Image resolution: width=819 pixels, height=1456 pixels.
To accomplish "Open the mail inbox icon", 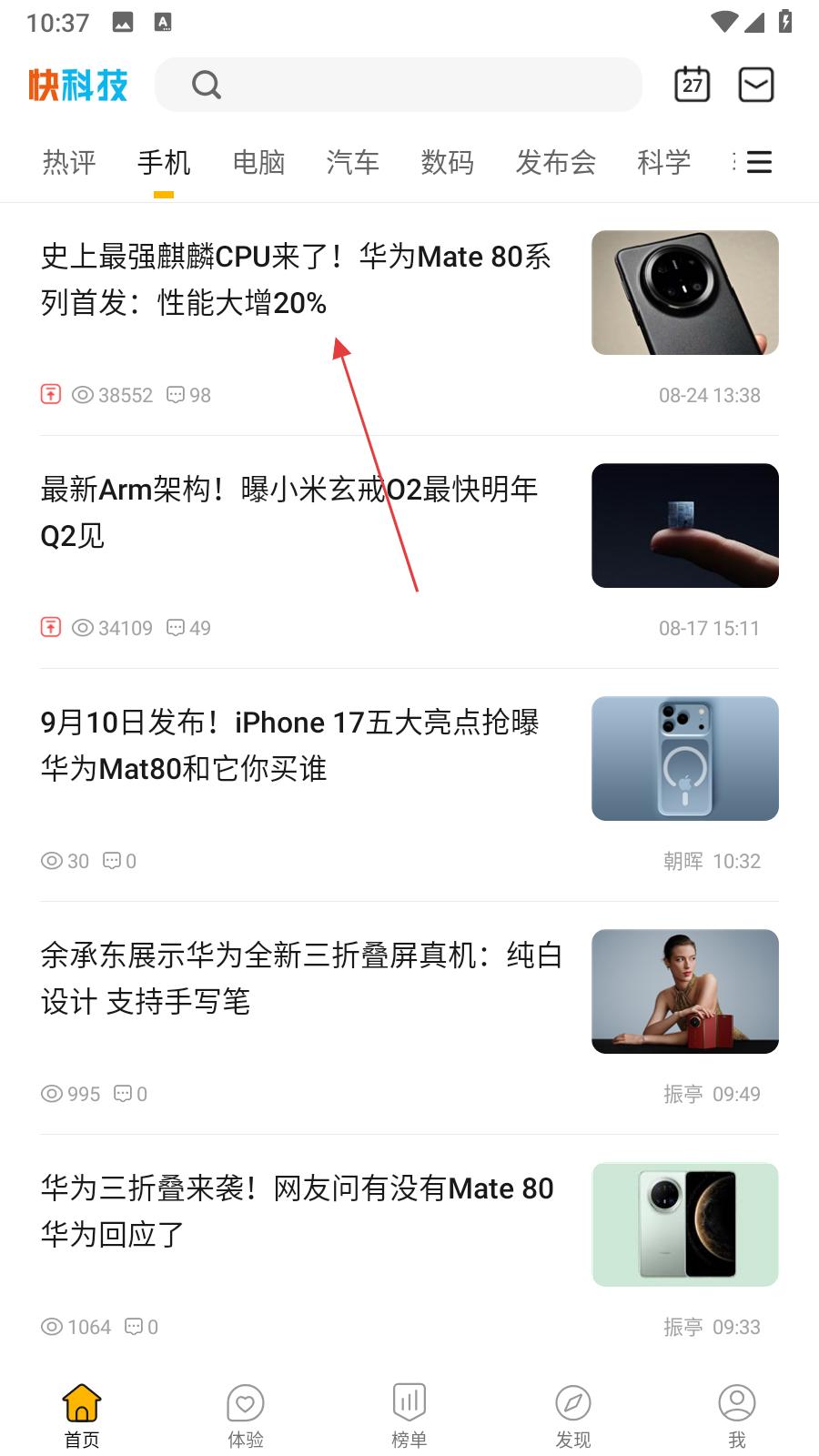I will click(x=756, y=85).
